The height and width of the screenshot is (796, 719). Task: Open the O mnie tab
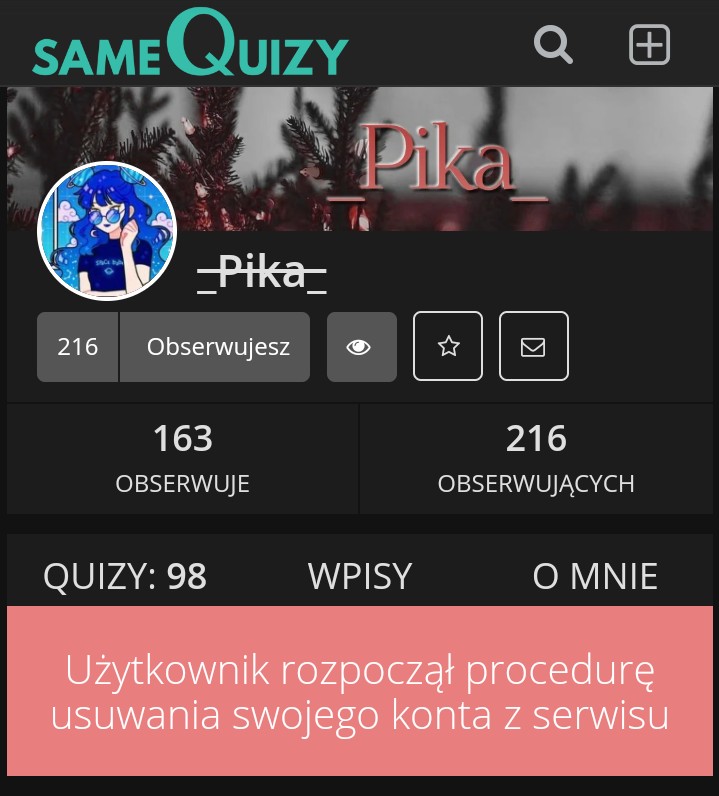coord(595,576)
